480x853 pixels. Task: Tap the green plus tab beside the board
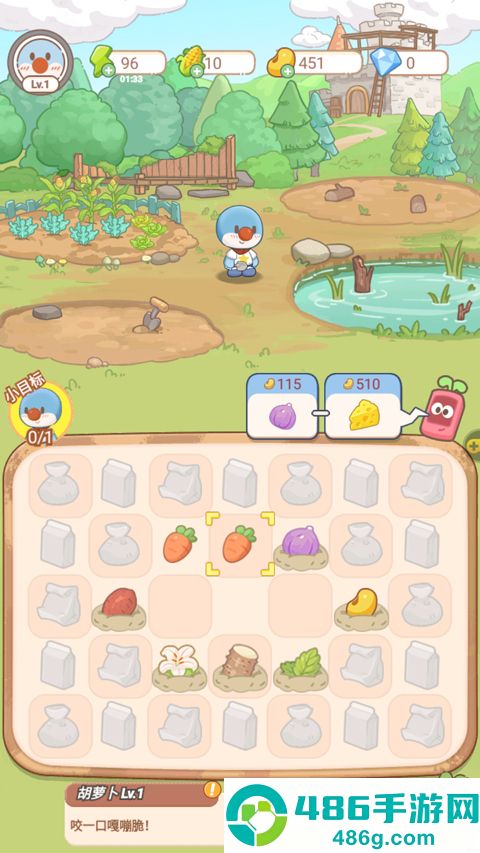(x=473, y=446)
